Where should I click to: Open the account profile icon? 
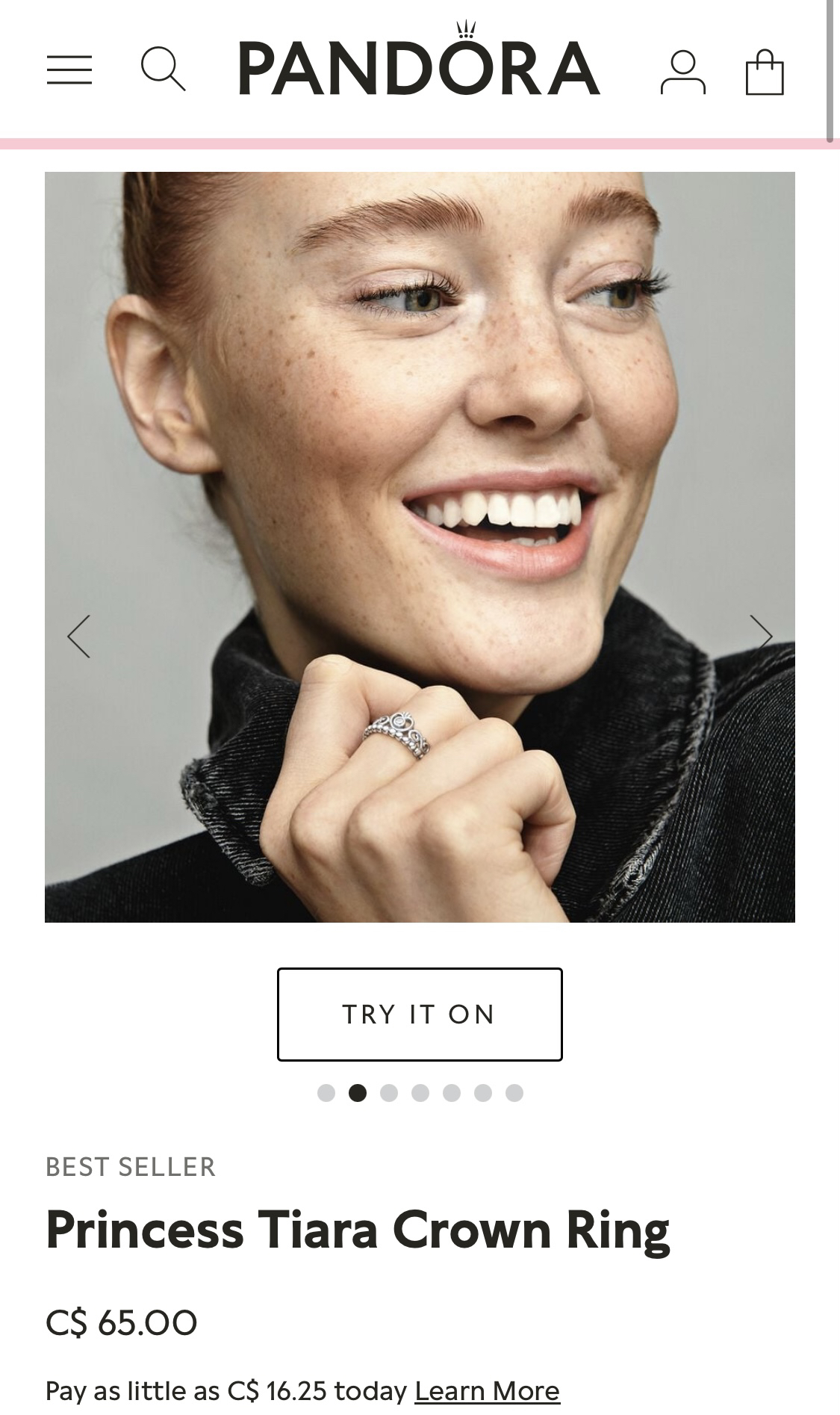[682, 72]
